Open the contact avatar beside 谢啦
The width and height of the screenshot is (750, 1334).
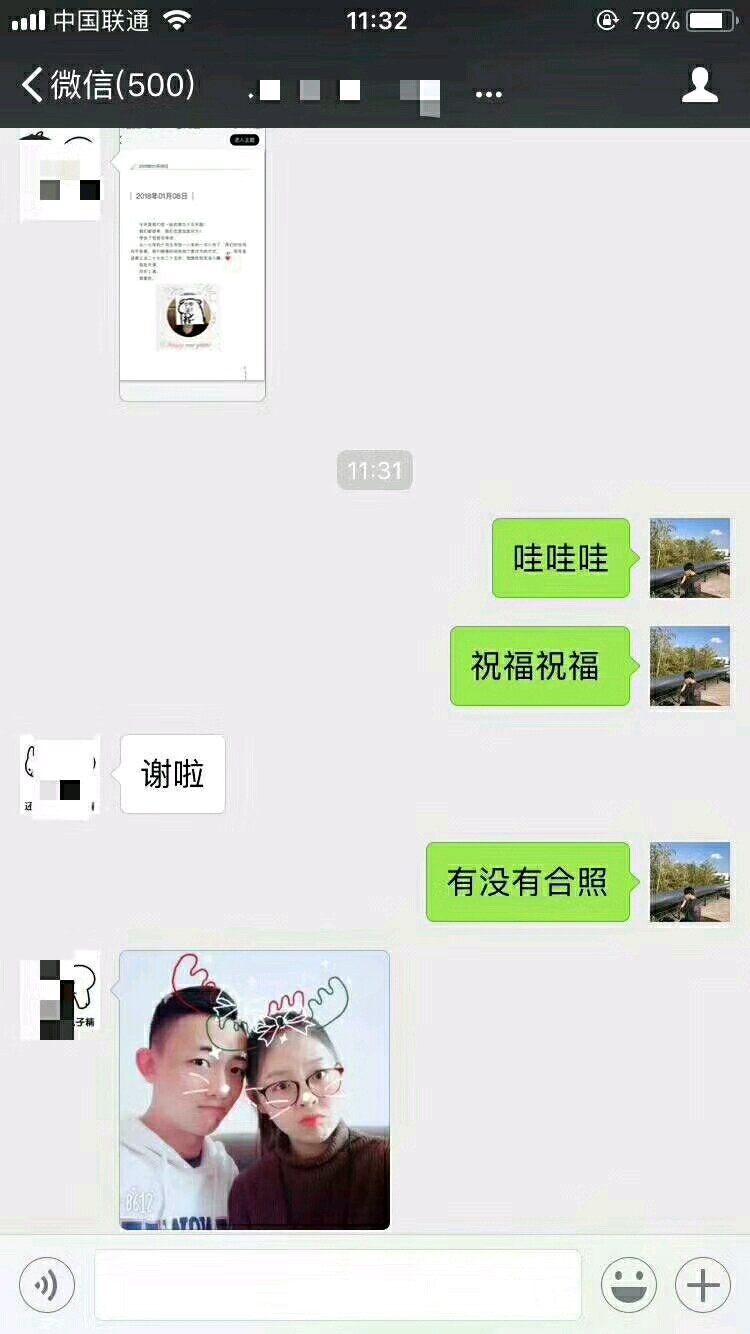click(x=60, y=775)
